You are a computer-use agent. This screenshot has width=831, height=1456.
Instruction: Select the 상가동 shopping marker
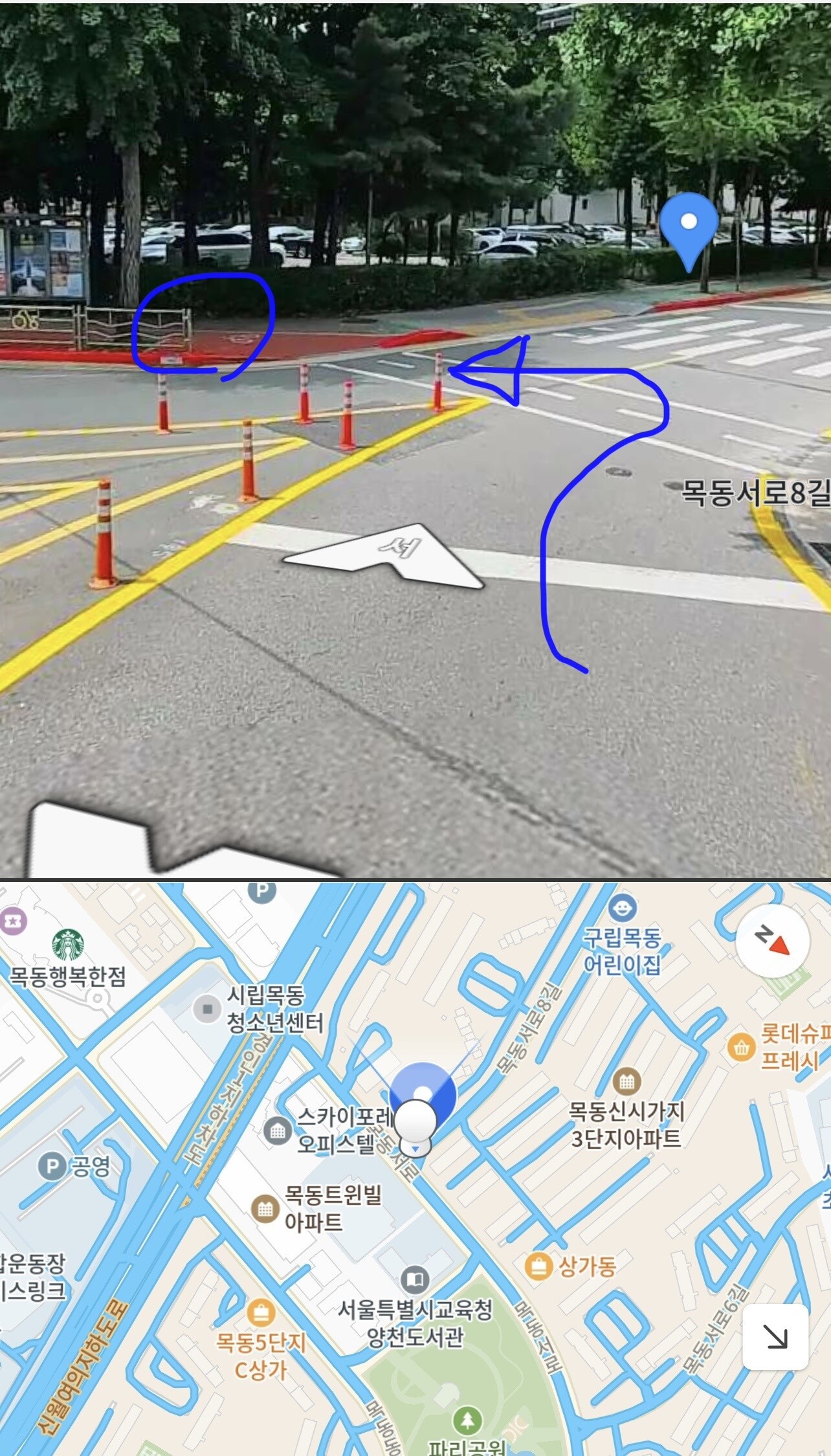pos(538,1266)
